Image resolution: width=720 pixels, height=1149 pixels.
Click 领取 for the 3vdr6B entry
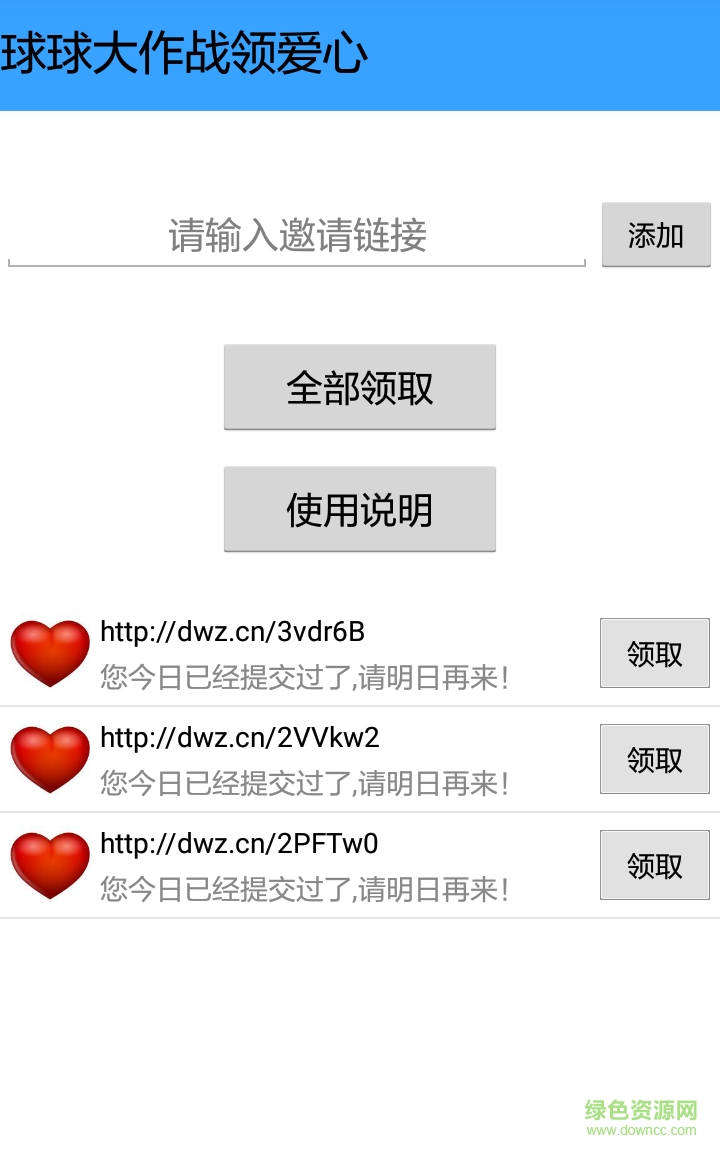point(654,653)
